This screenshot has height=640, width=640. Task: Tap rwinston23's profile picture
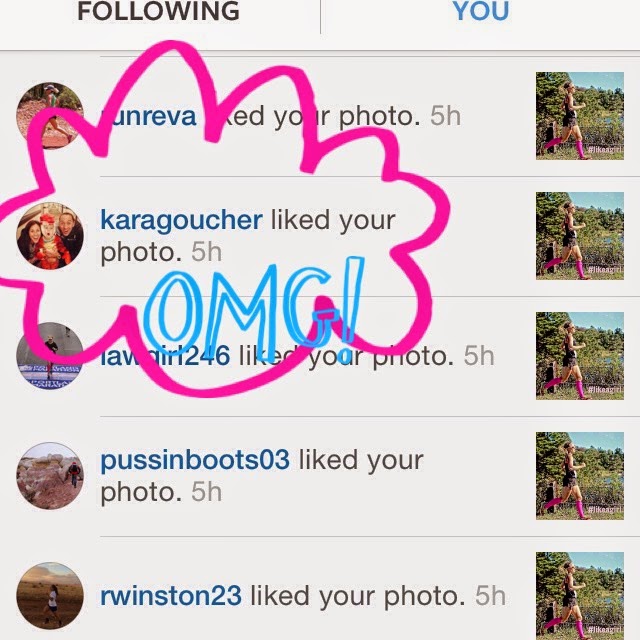(x=50, y=596)
